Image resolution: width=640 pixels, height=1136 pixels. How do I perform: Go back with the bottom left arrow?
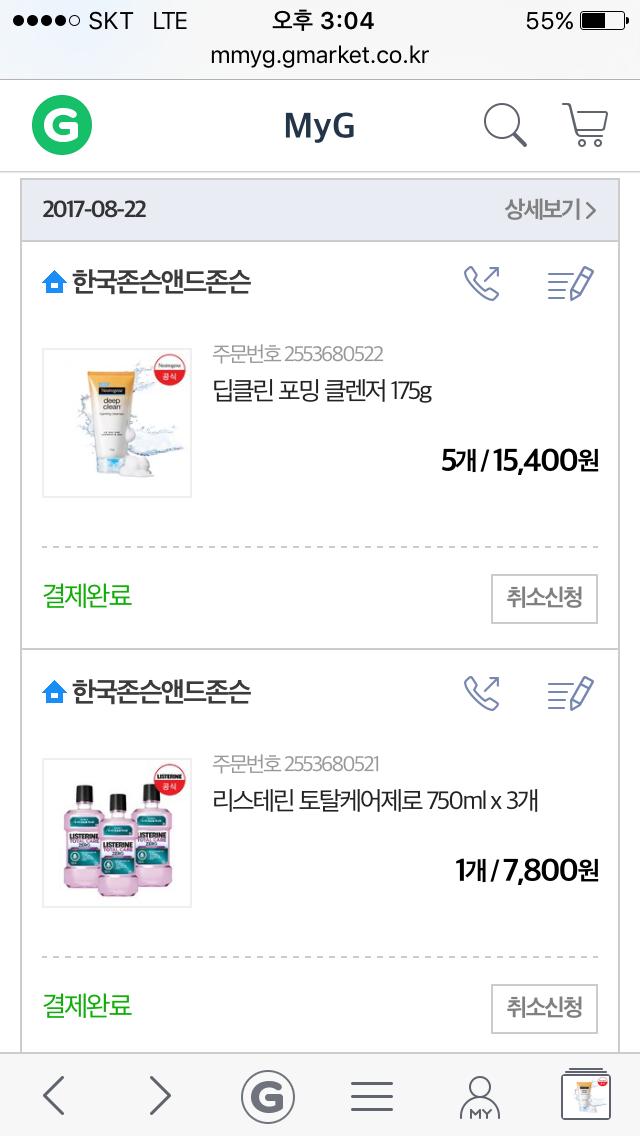pos(55,1096)
